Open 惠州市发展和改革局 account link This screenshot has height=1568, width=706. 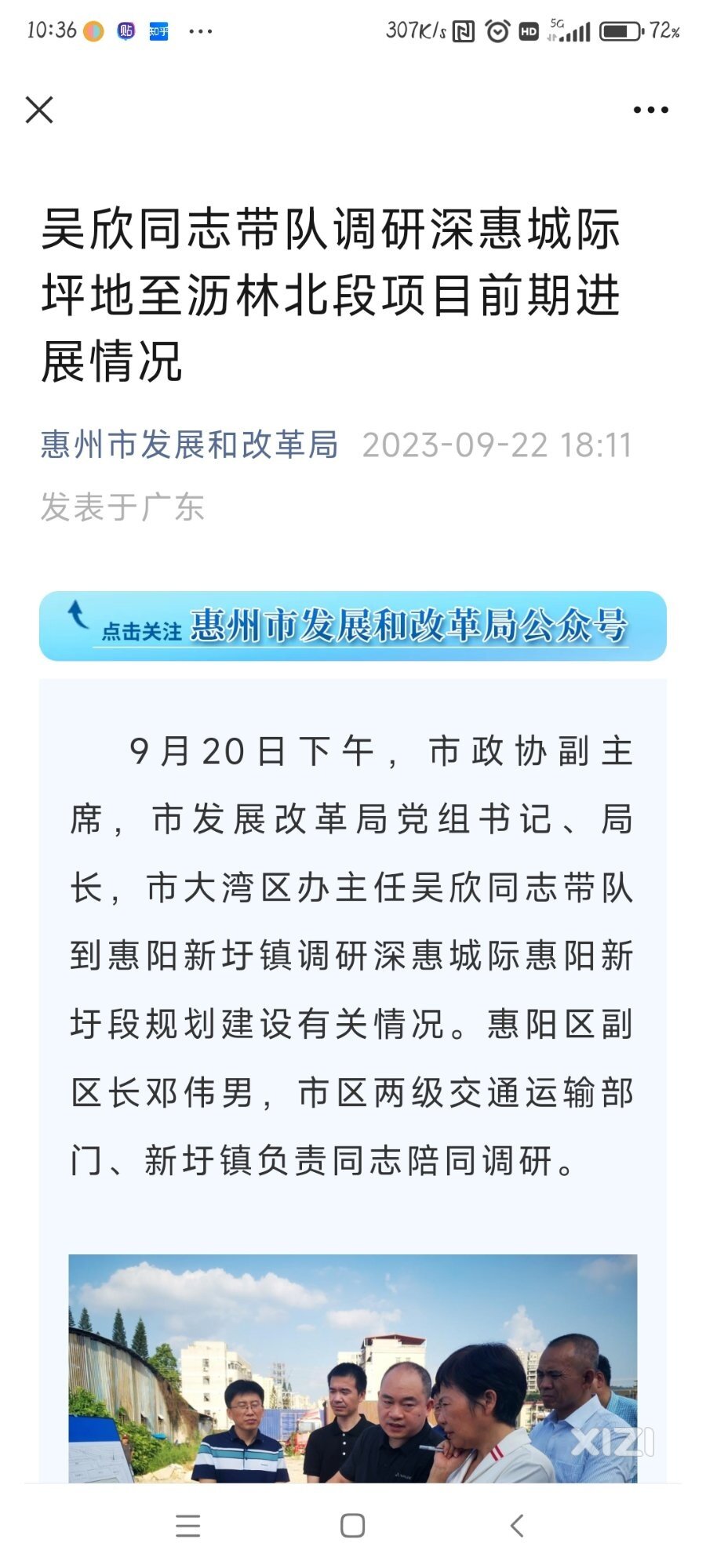pos(189,445)
